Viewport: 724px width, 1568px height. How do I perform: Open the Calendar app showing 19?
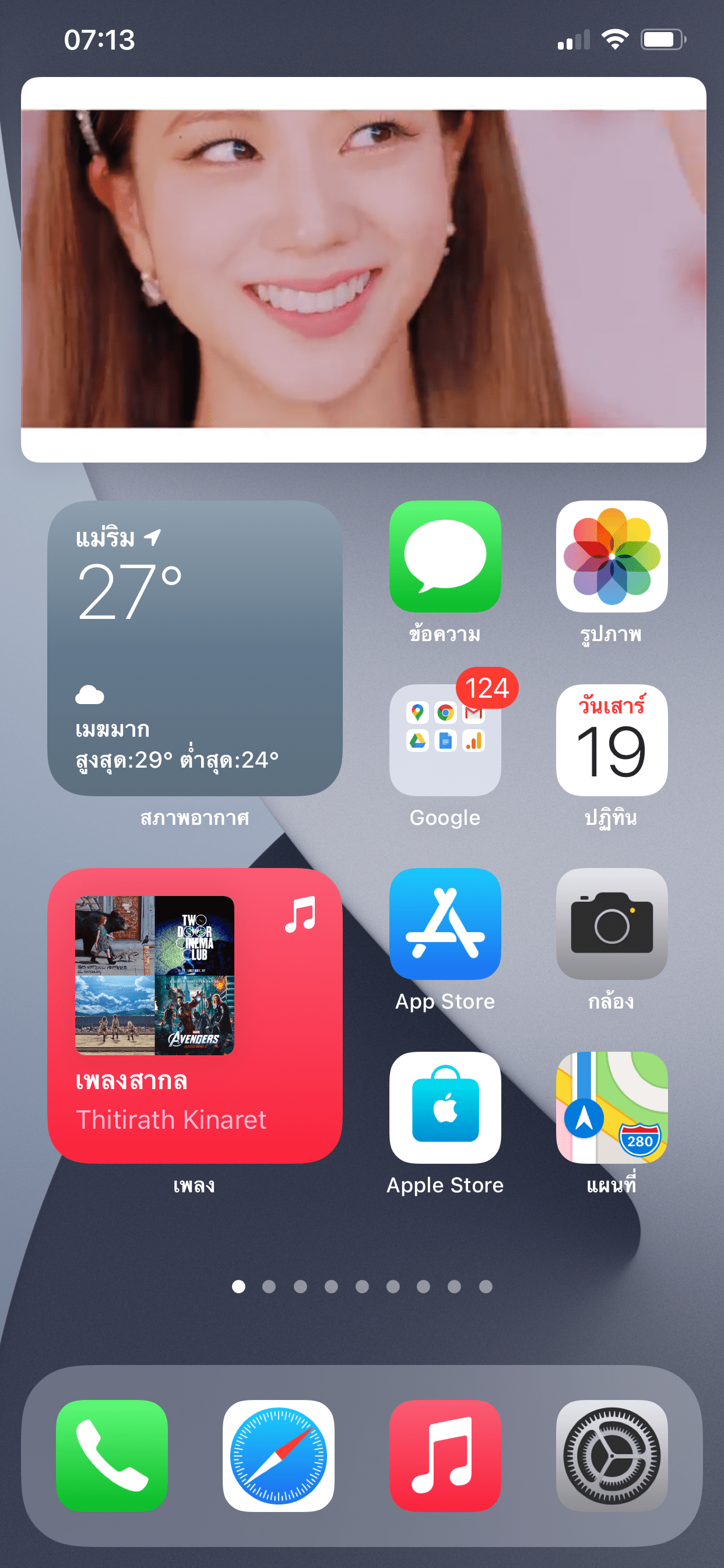(611, 740)
